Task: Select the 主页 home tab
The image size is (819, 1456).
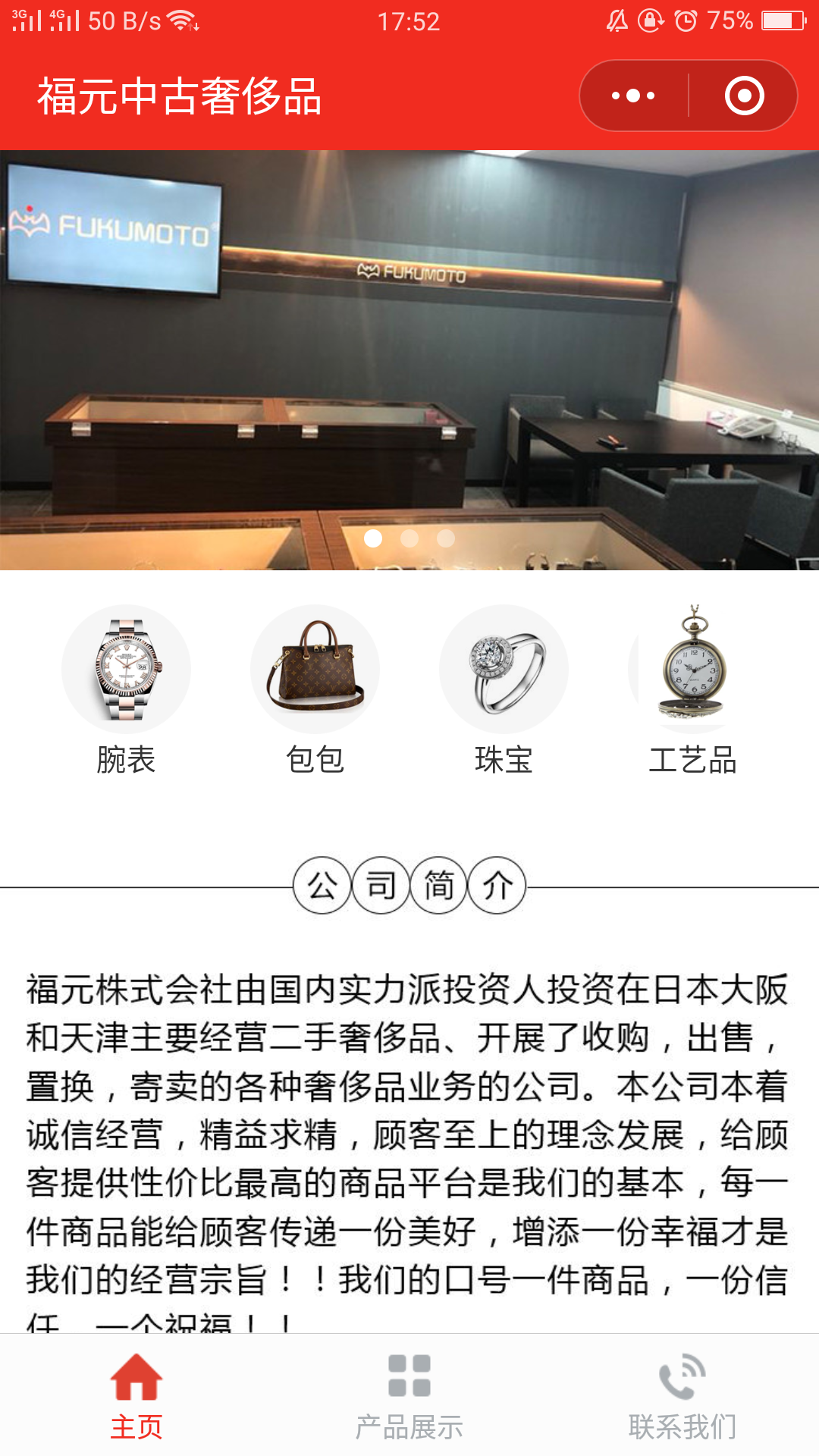Action: (136, 1395)
